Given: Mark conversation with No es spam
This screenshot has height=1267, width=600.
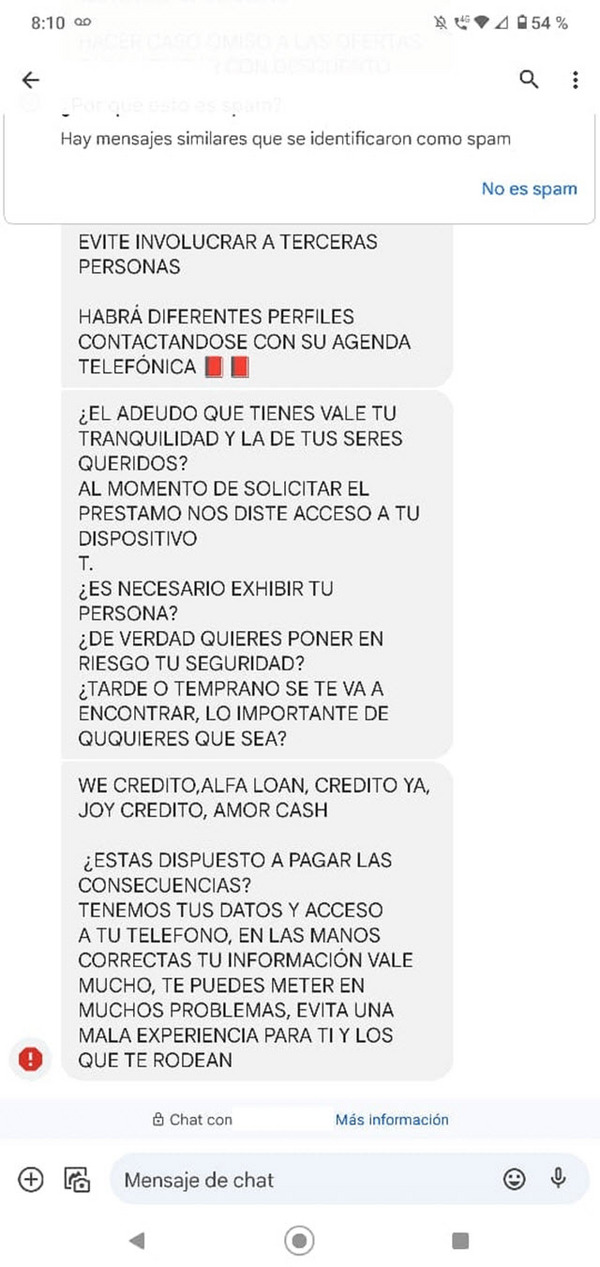Looking at the screenshot, I should (529, 189).
